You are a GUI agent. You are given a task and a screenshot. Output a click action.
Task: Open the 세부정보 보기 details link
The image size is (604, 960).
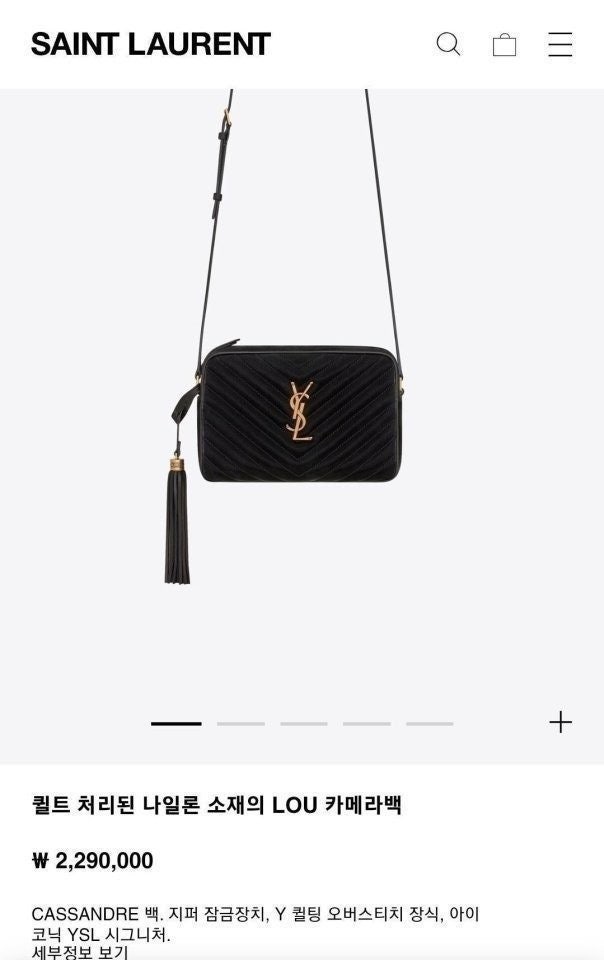tap(80, 952)
